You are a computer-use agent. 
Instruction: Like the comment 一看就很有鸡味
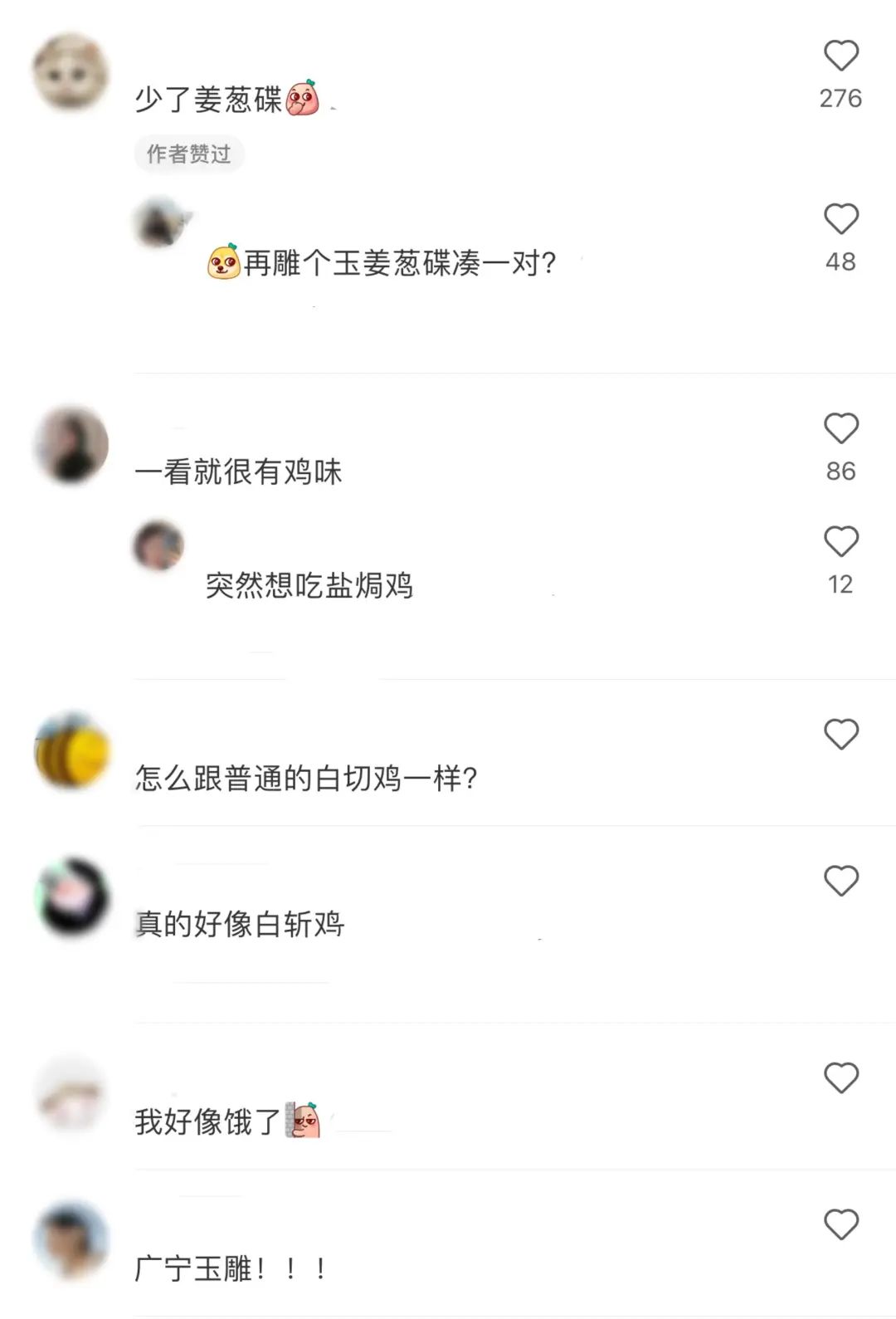(x=840, y=429)
